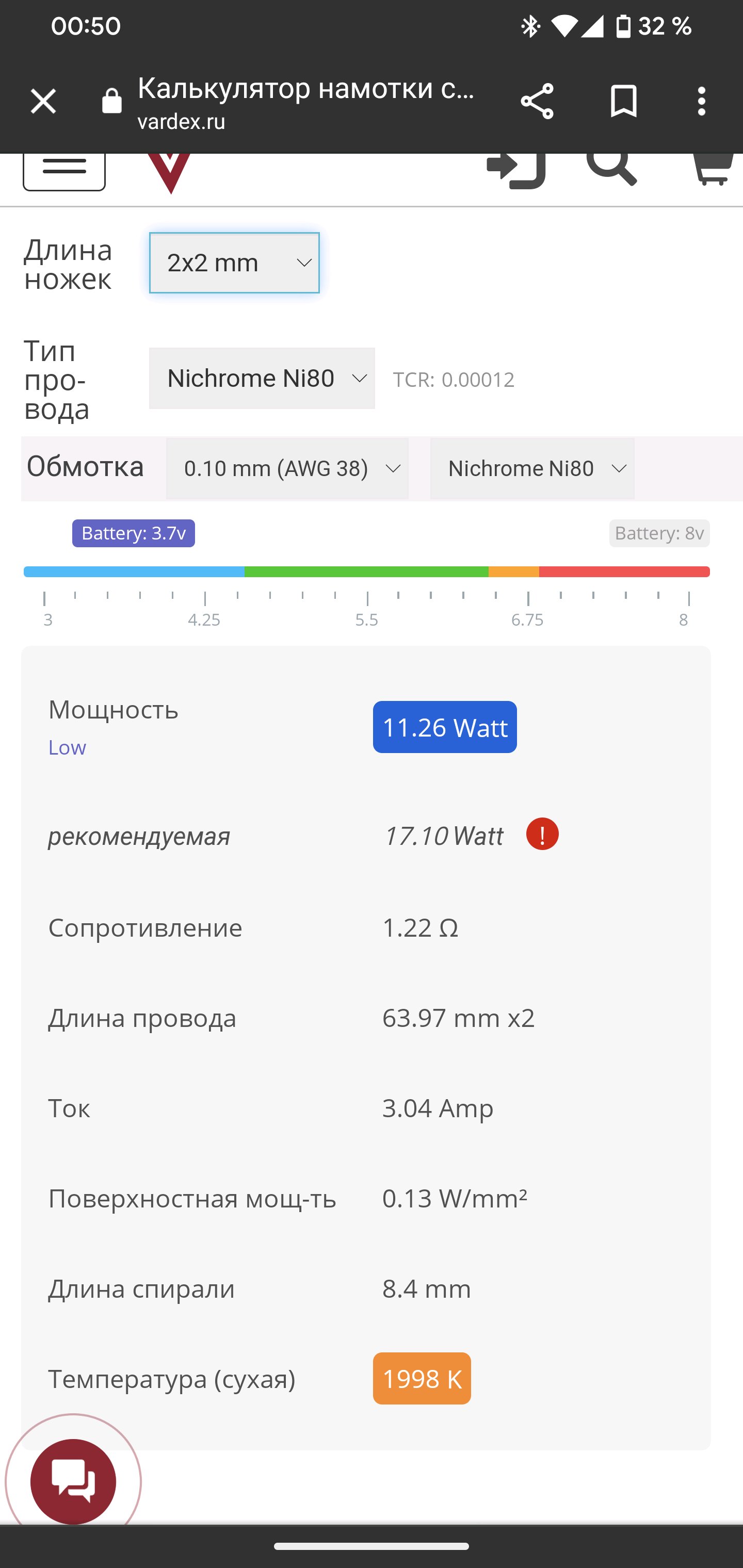Open the shopping cart

[x=713, y=169]
